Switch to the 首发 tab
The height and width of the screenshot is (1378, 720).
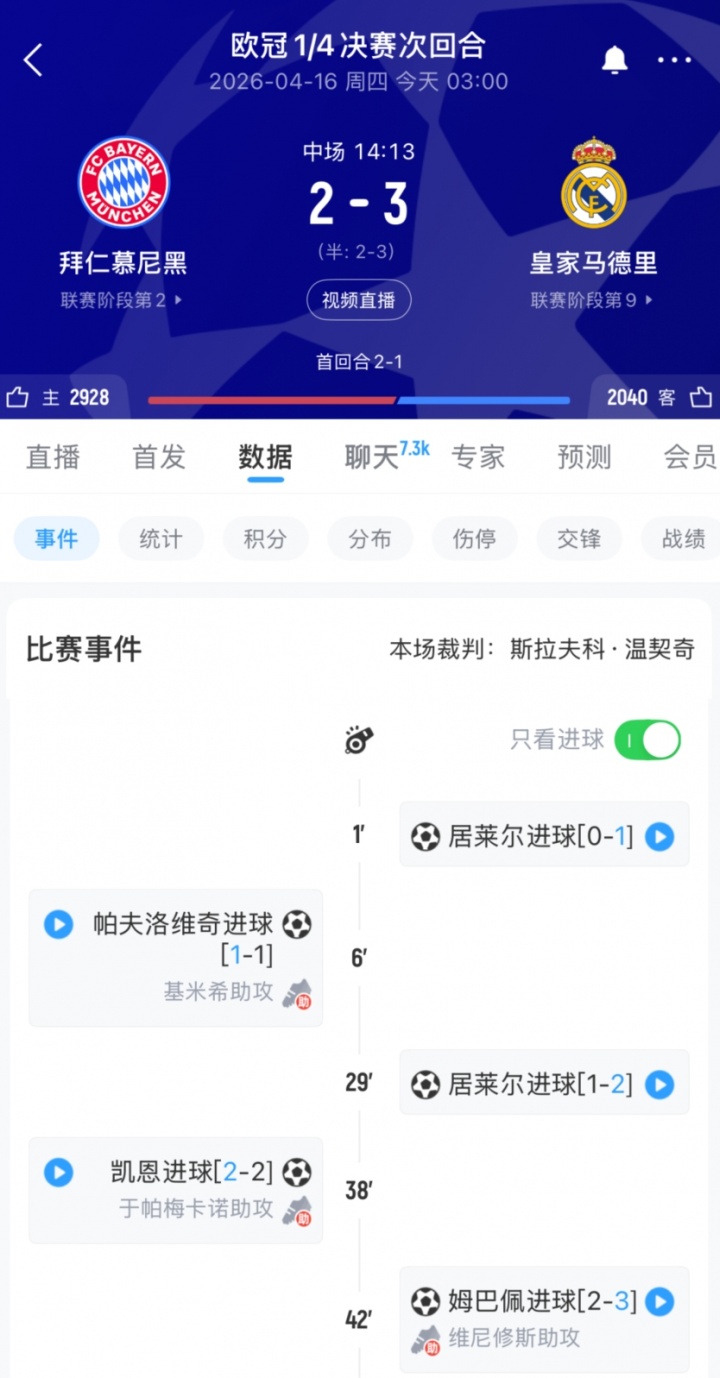click(x=159, y=457)
